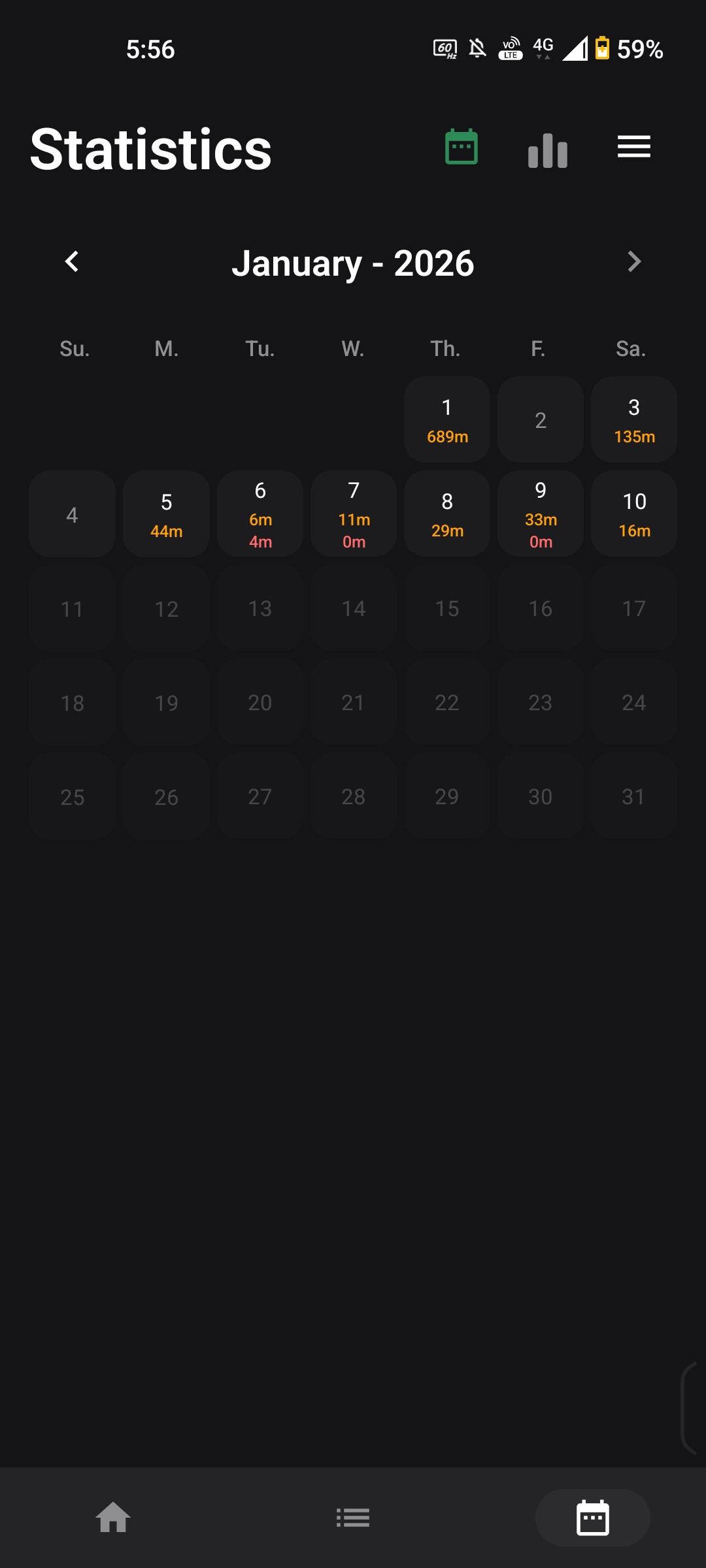Select January 1 showing 689m
The width and height of the screenshot is (706, 1568).
point(446,420)
